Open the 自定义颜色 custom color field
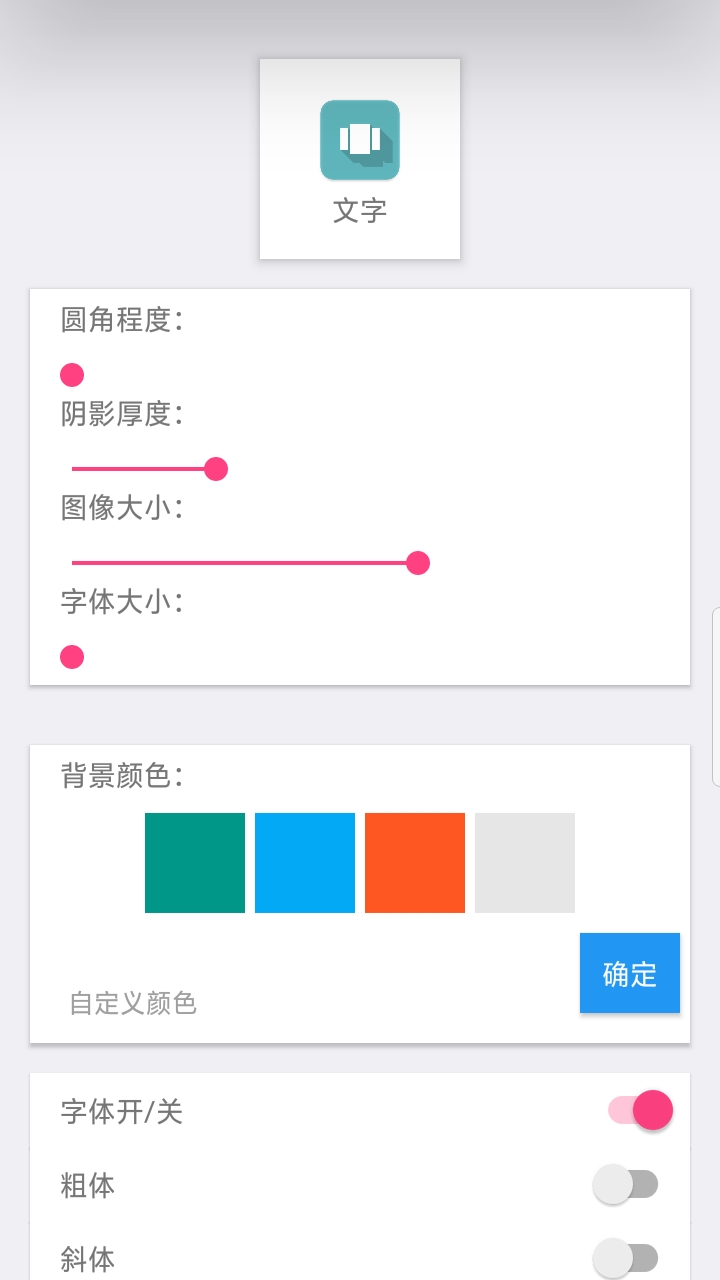Viewport: 720px width, 1280px height. pos(133,1003)
